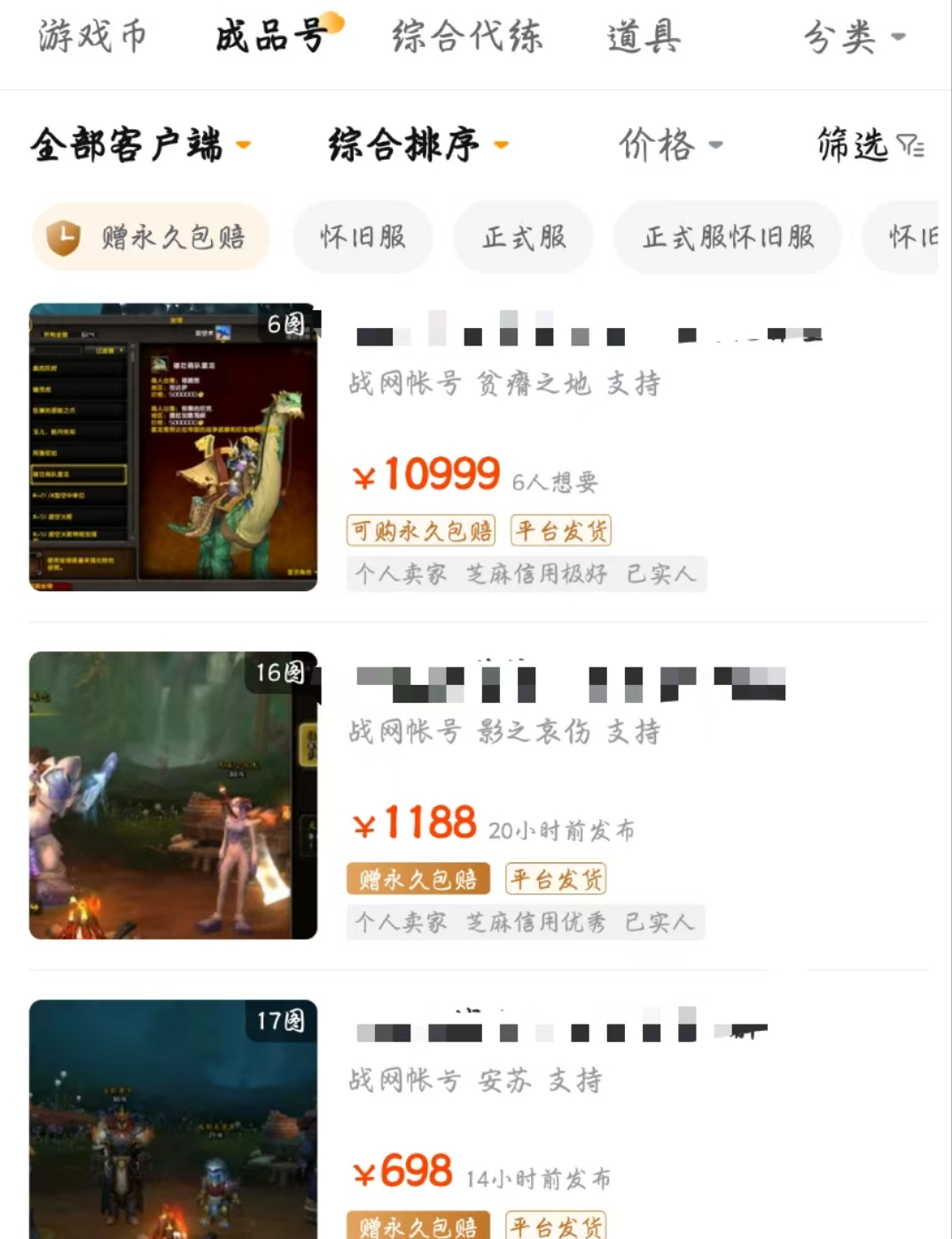Expand the 综合排序 sort dropdown
This screenshot has height=1239, width=952.
(417, 144)
